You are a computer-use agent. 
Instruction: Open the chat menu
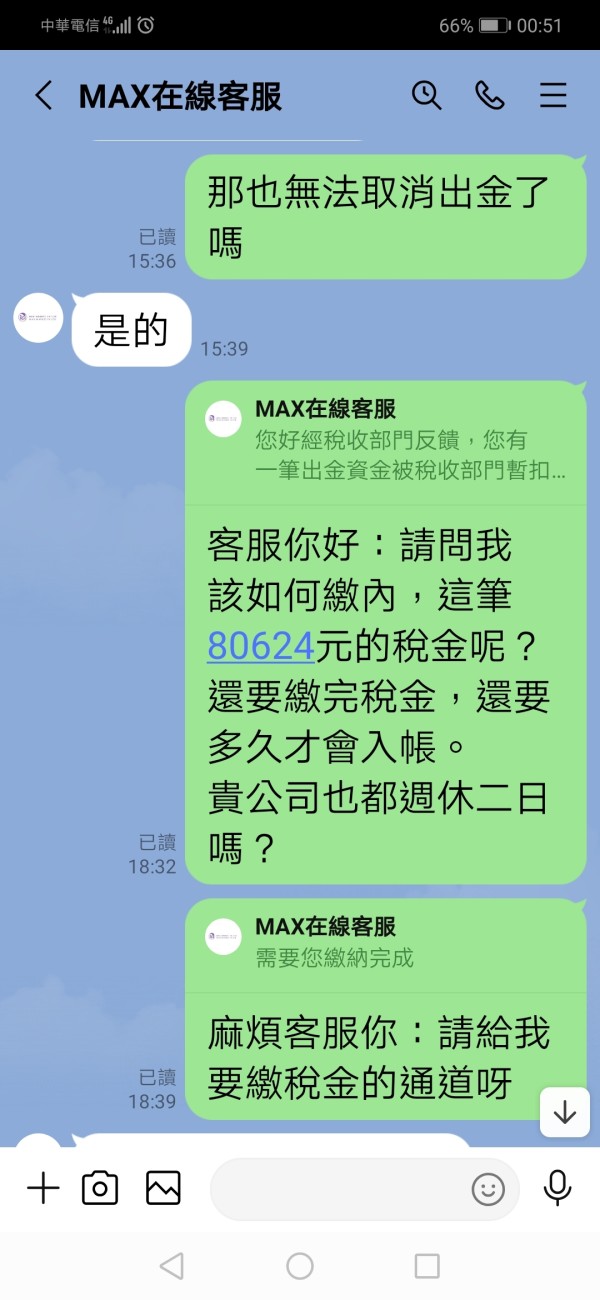click(x=553, y=95)
